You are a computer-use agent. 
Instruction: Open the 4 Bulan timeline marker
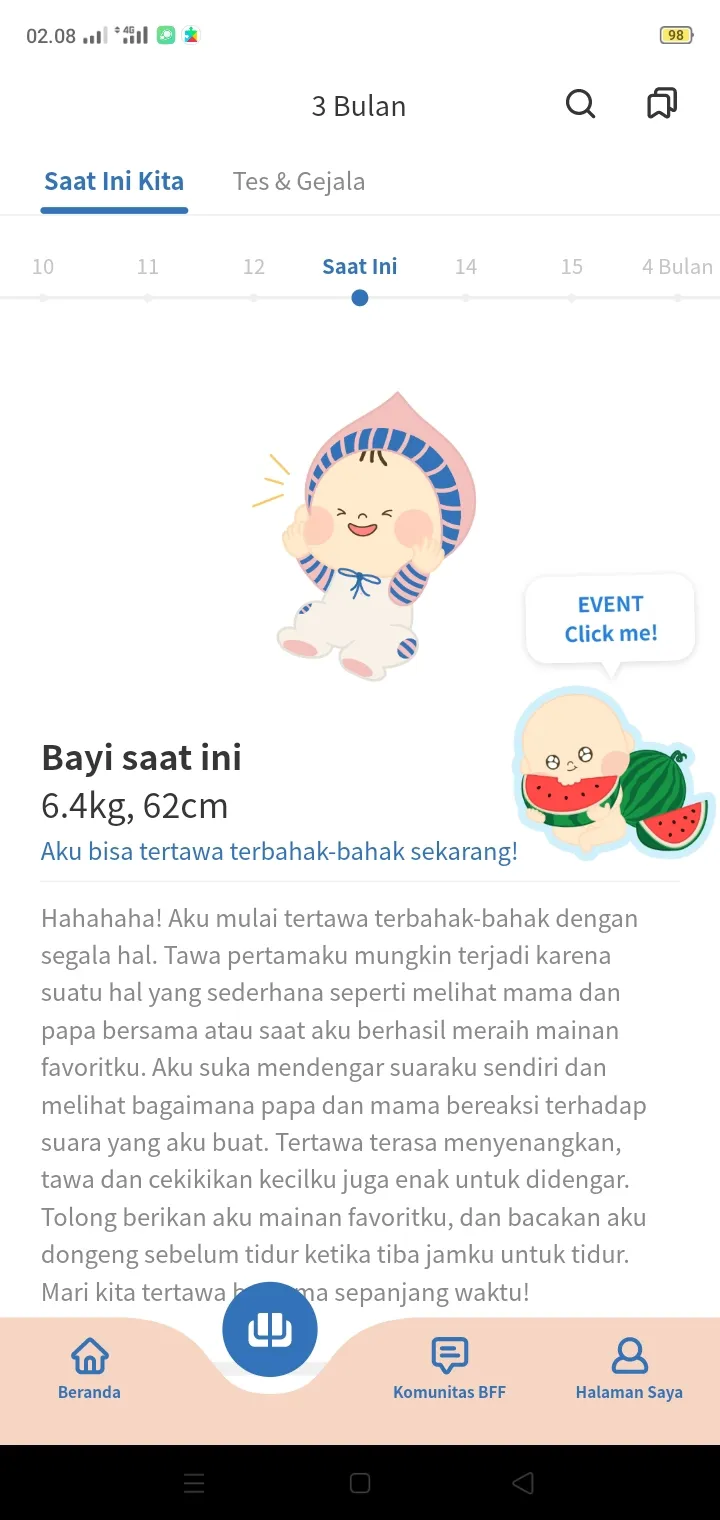(x=677, y=267)
